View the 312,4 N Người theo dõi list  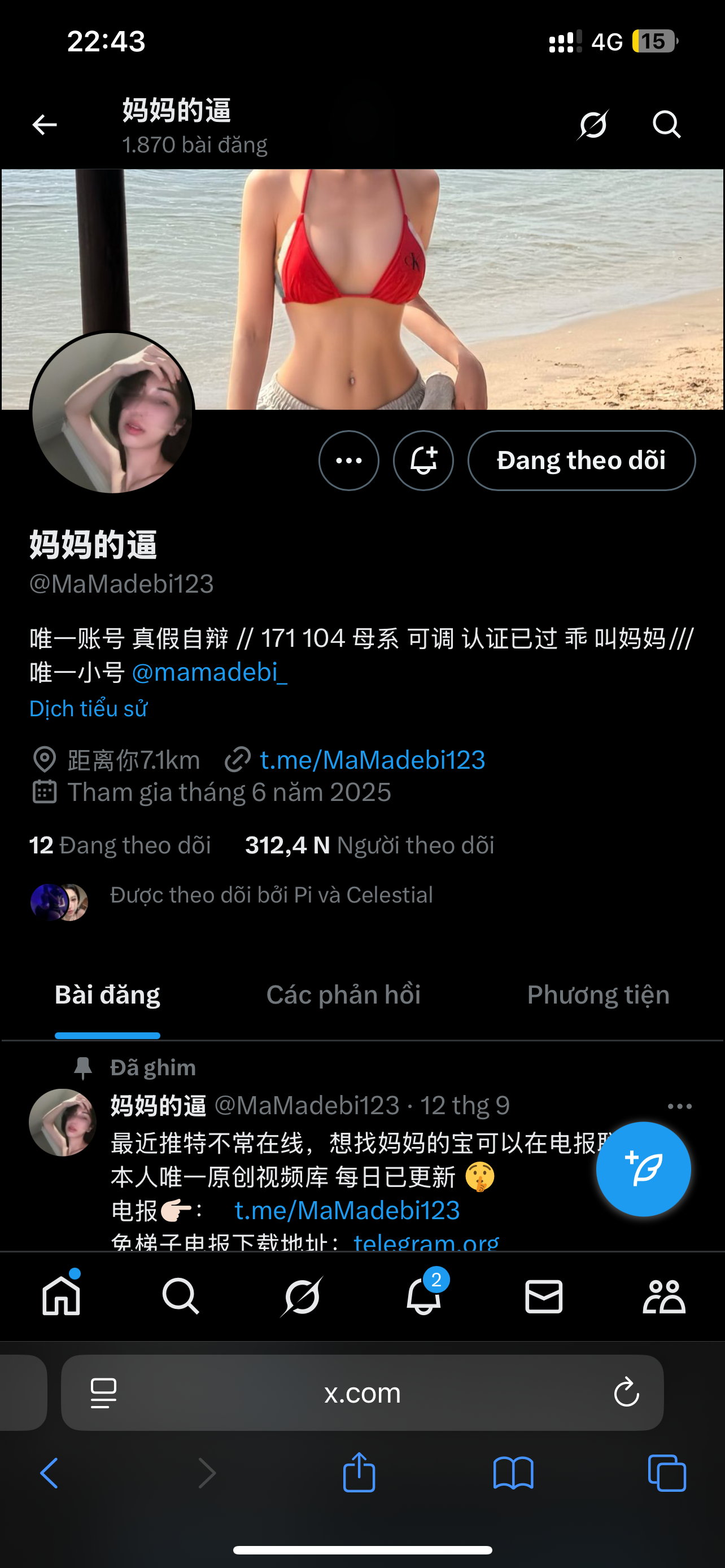(369, 845)
